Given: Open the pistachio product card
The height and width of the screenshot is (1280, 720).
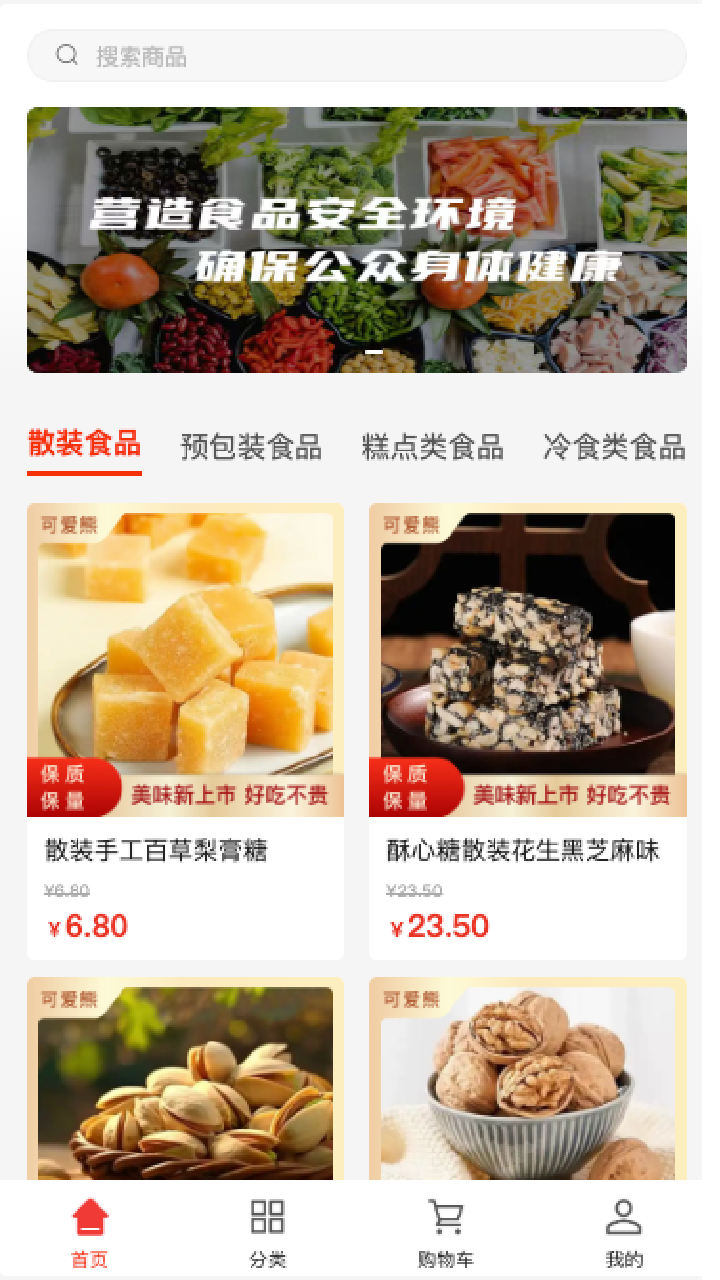Looking at the screenshot, I should [185, 1080].
